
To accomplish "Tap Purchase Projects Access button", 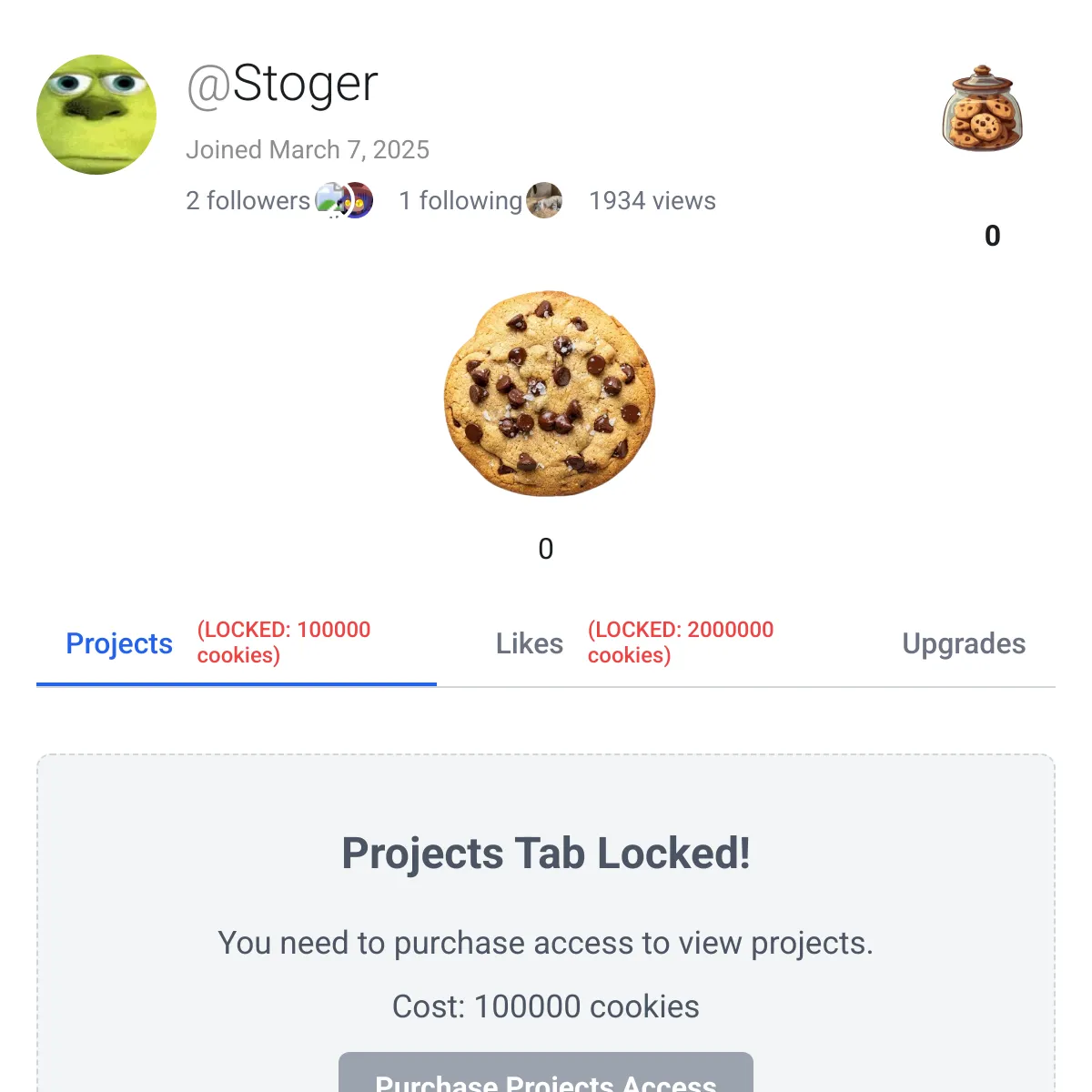I will pyautogui.click(x=546, y=1077).
